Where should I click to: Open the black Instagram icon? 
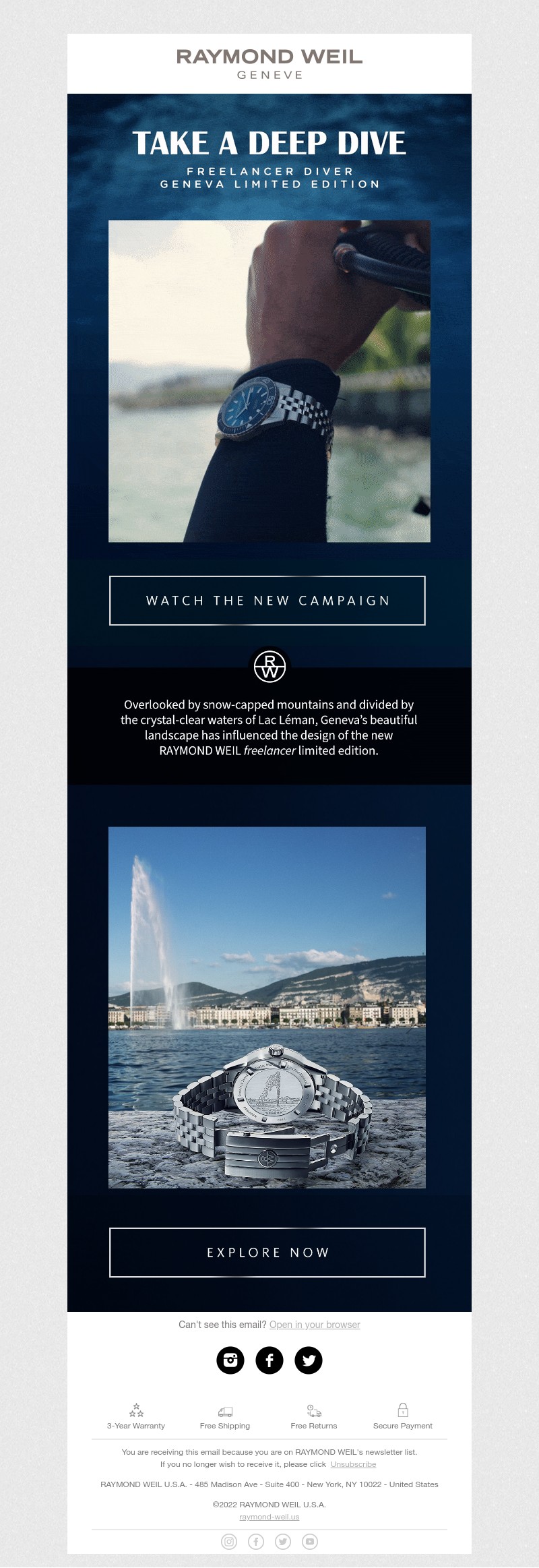coord(230,1360)
